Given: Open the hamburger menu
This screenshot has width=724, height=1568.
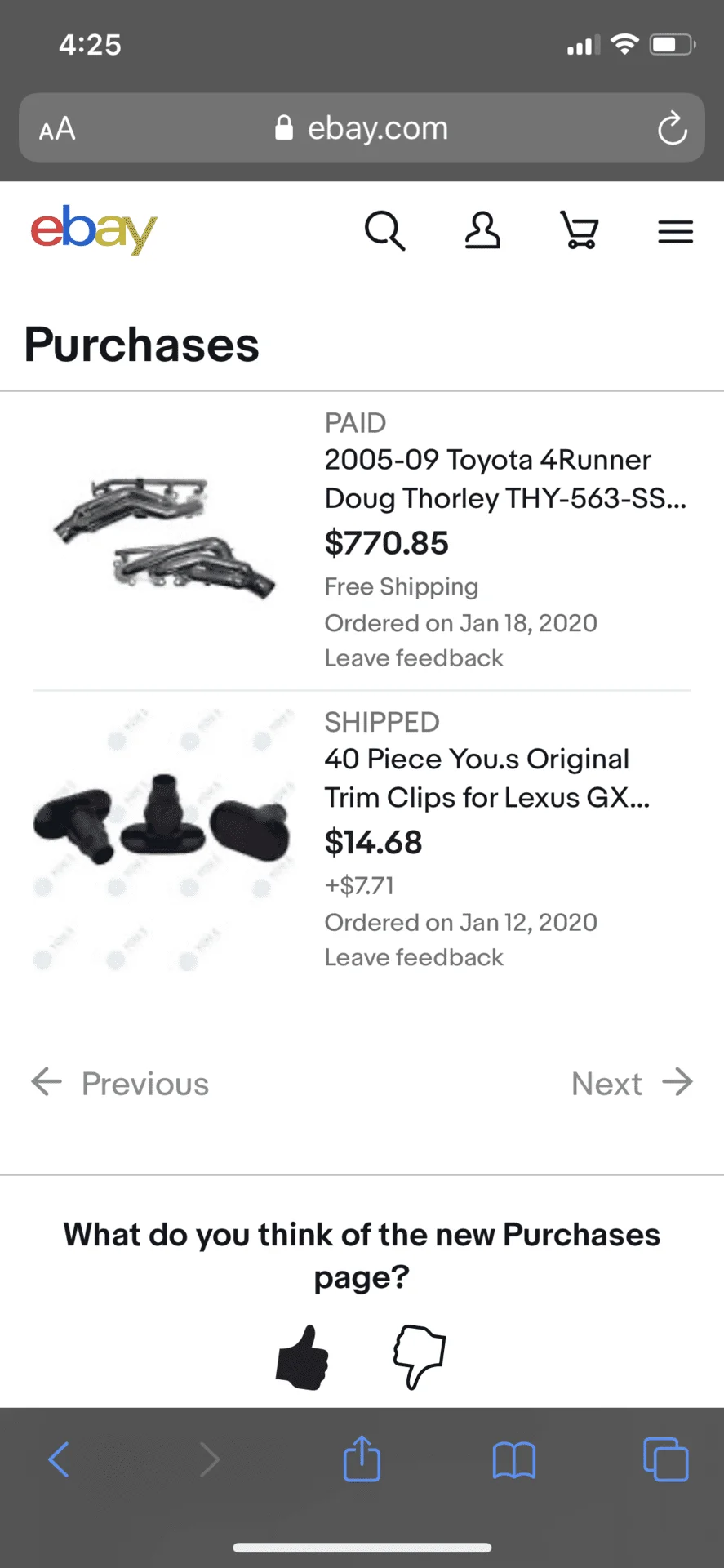Looking at the screenshot, I should pos(676,232).
